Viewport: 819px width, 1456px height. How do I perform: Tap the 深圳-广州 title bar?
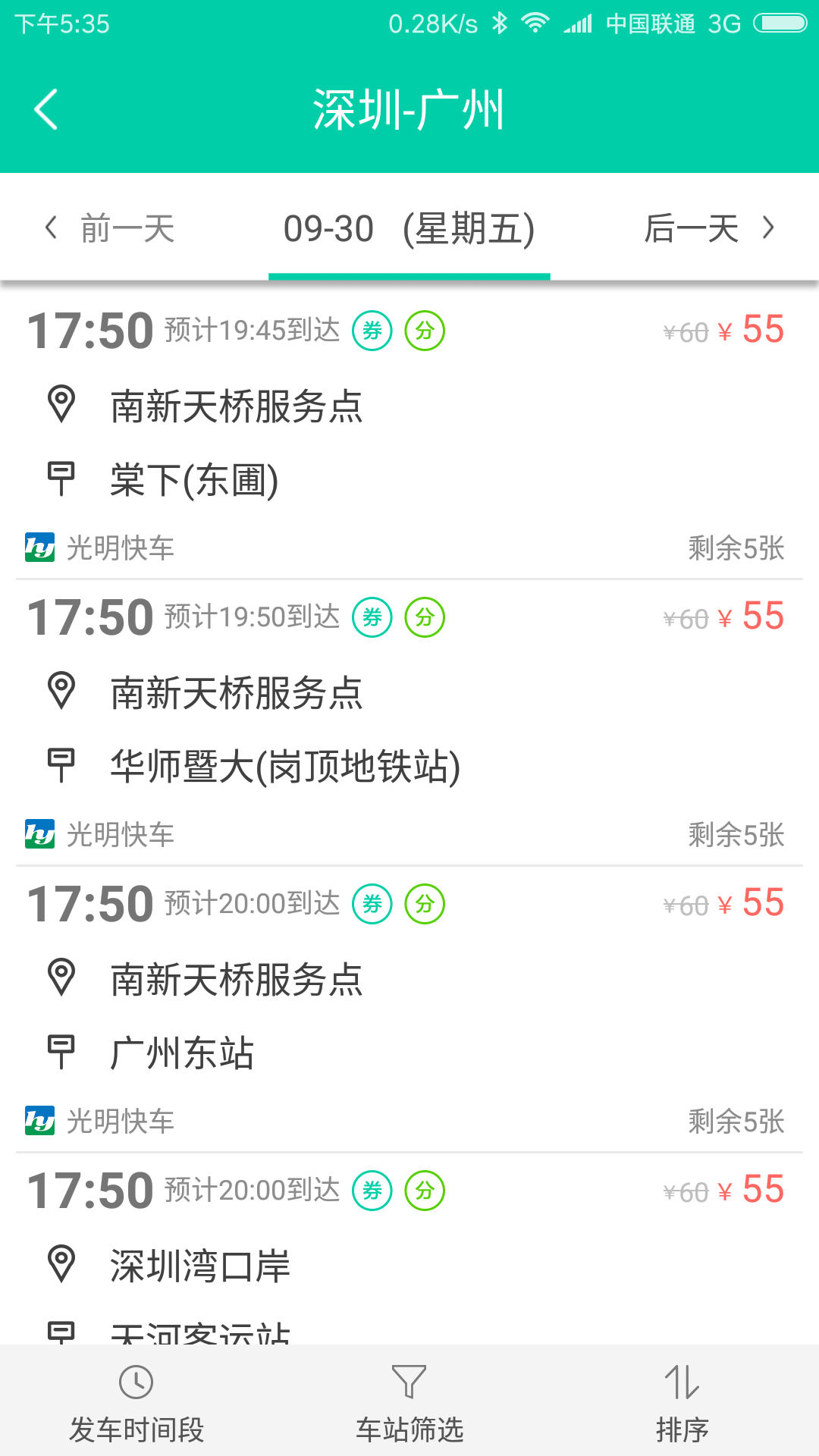[x=409, y=108]
